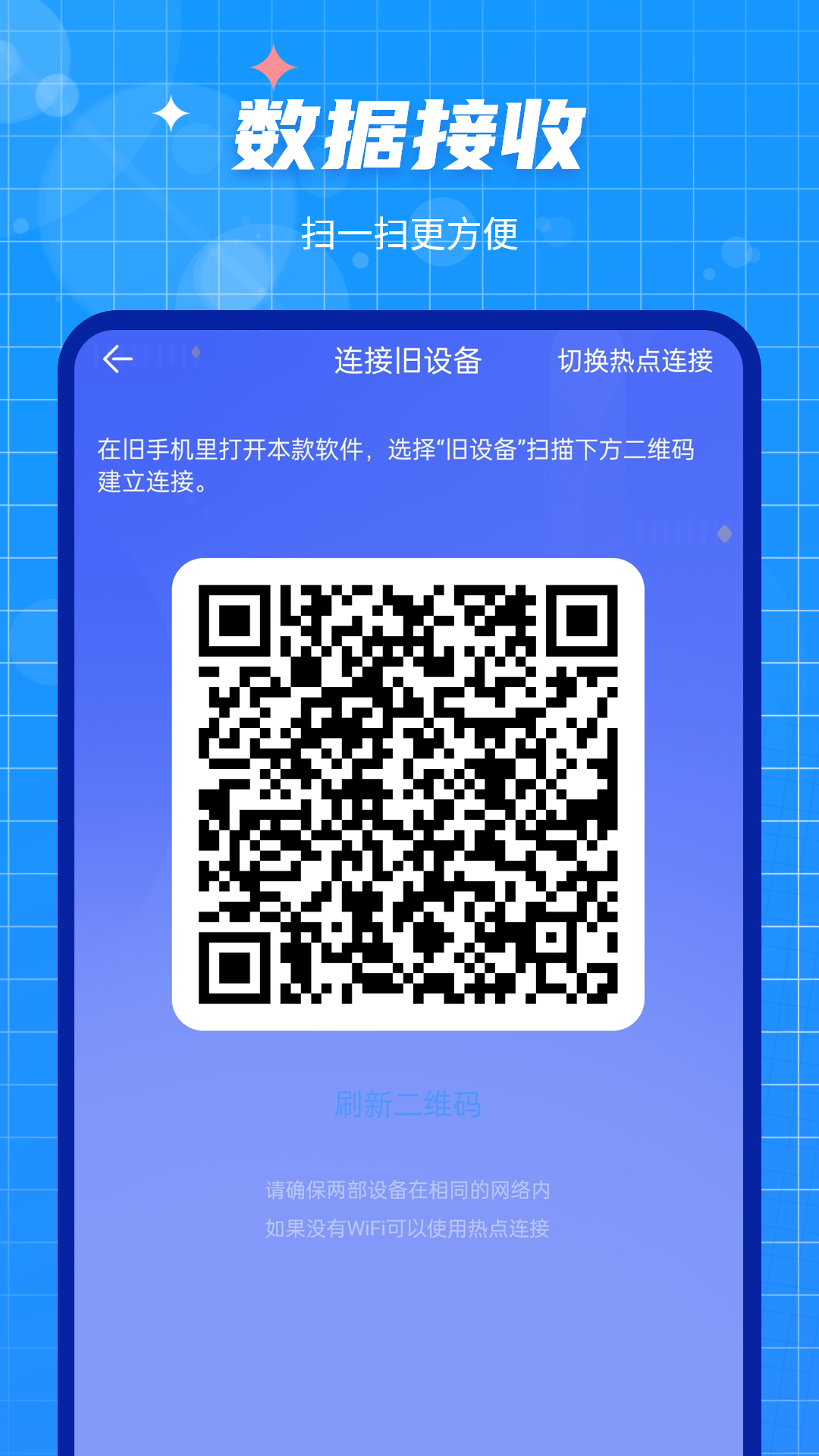This screenshot has height=1456, width=819.
Task: Tap the small dot icon near the back arrow
Action: coord(196,351)
